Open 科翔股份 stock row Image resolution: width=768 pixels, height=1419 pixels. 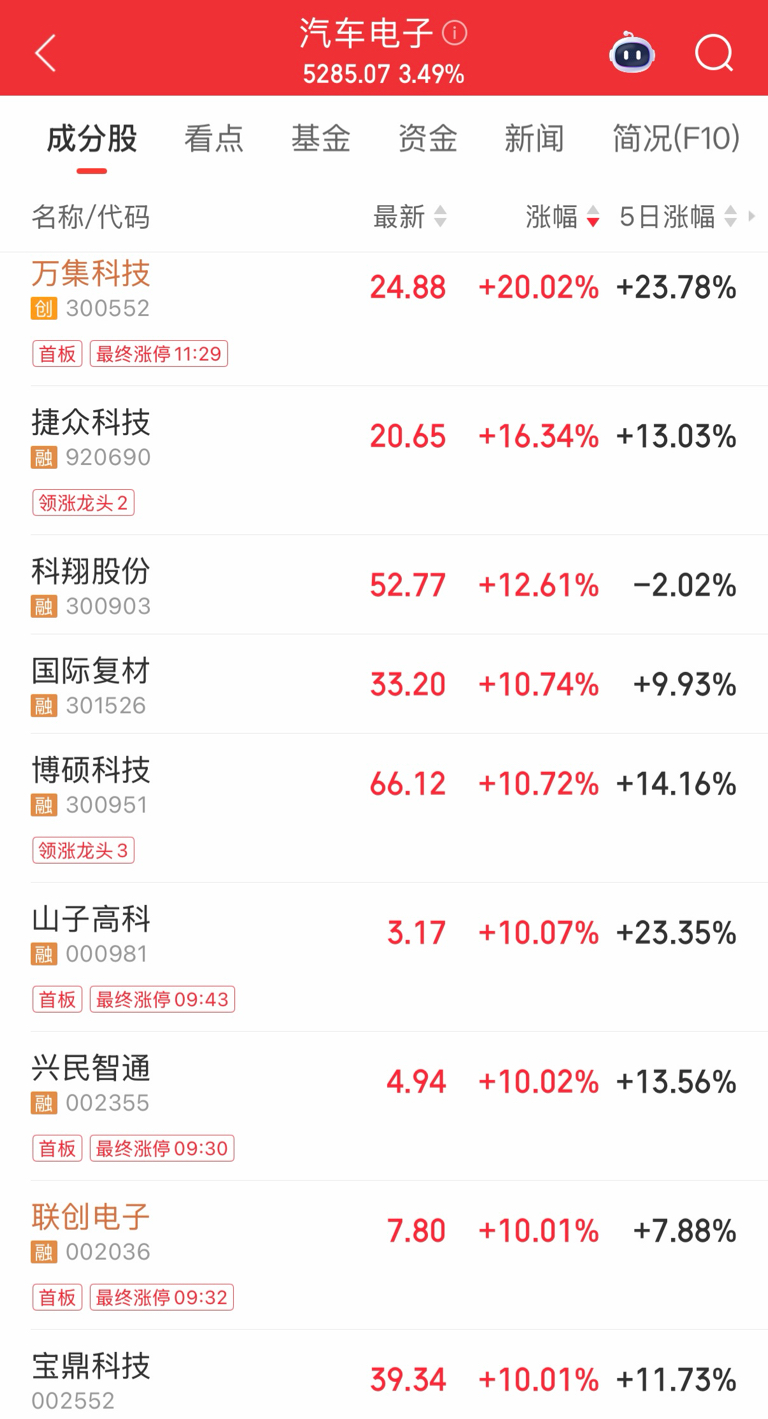tap(384, 584)
